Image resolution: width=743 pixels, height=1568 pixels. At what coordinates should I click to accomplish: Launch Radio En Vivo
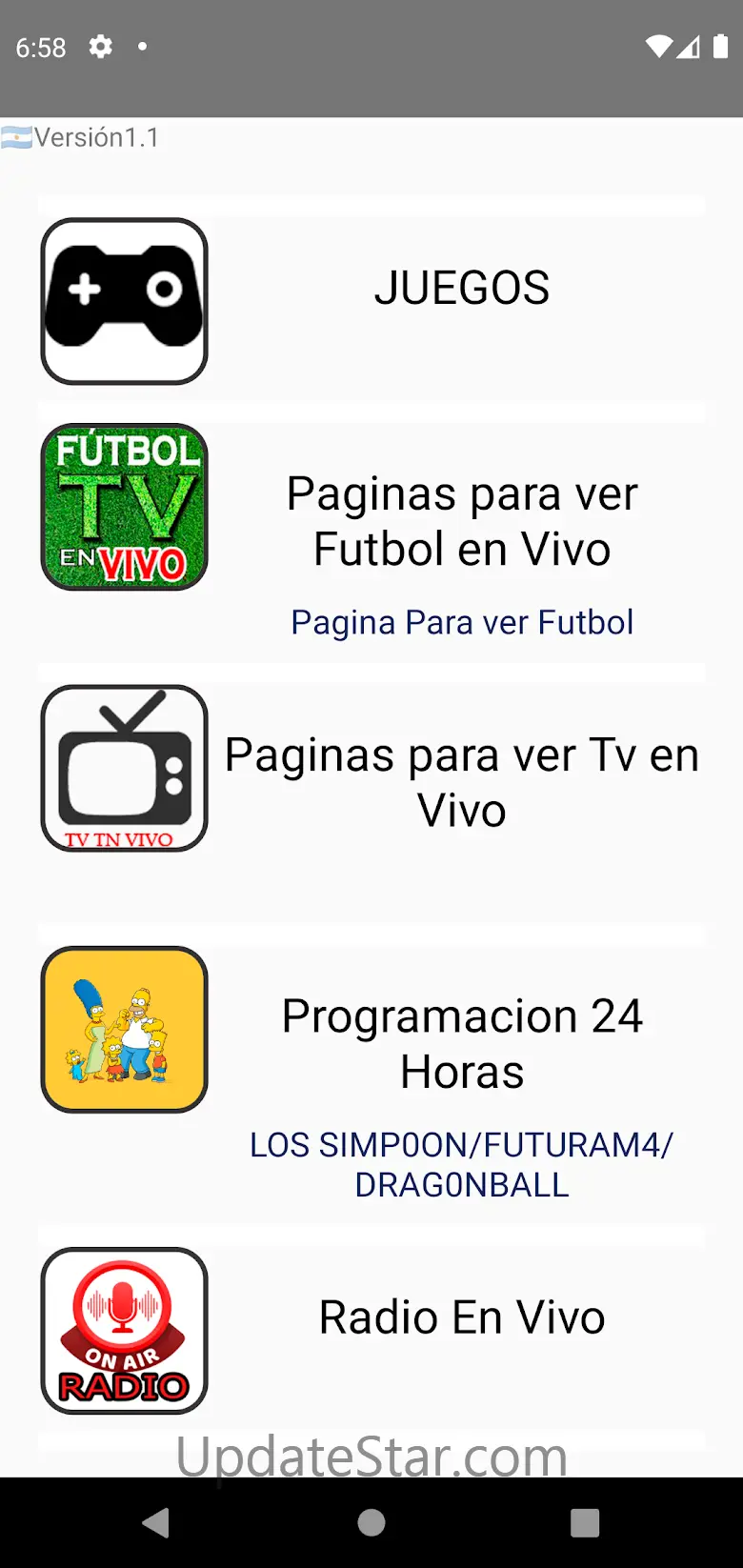pos(371,1330)
